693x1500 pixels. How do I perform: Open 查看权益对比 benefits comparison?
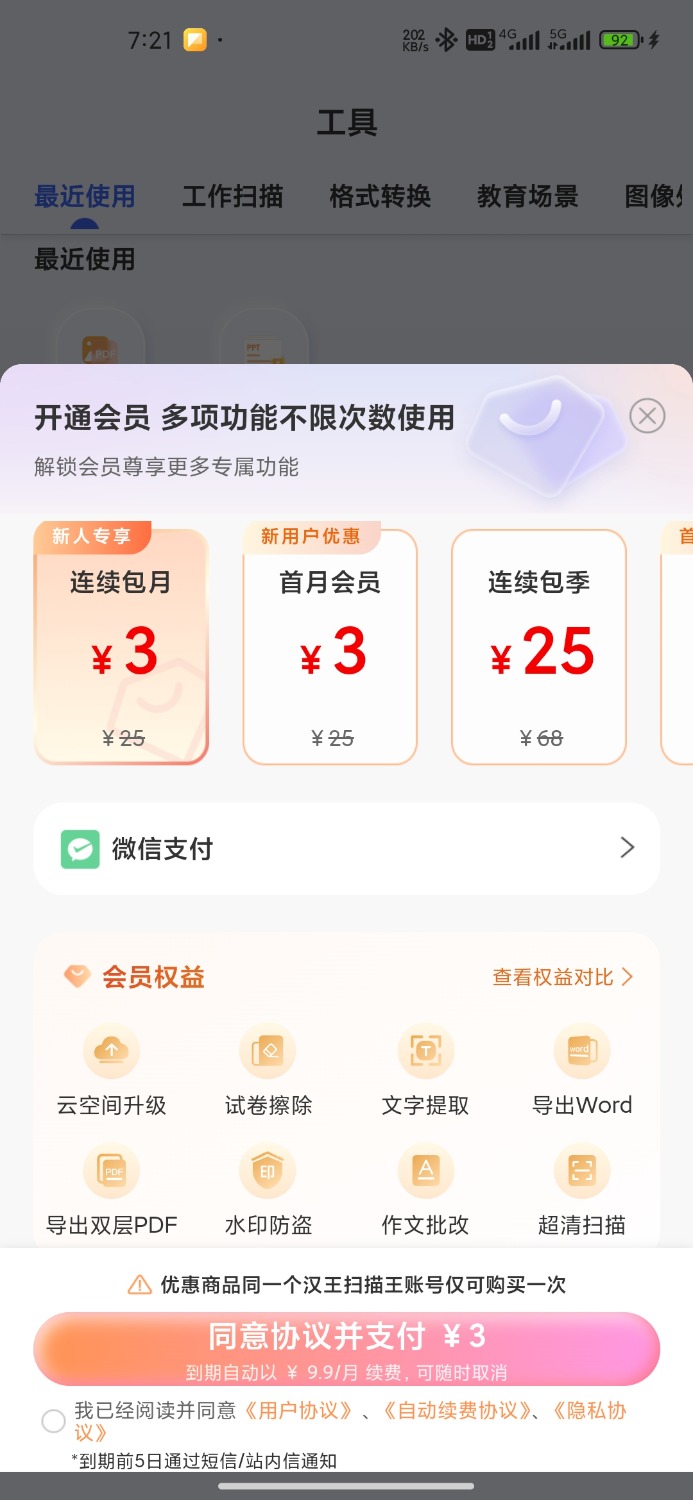tap(562, 977)
